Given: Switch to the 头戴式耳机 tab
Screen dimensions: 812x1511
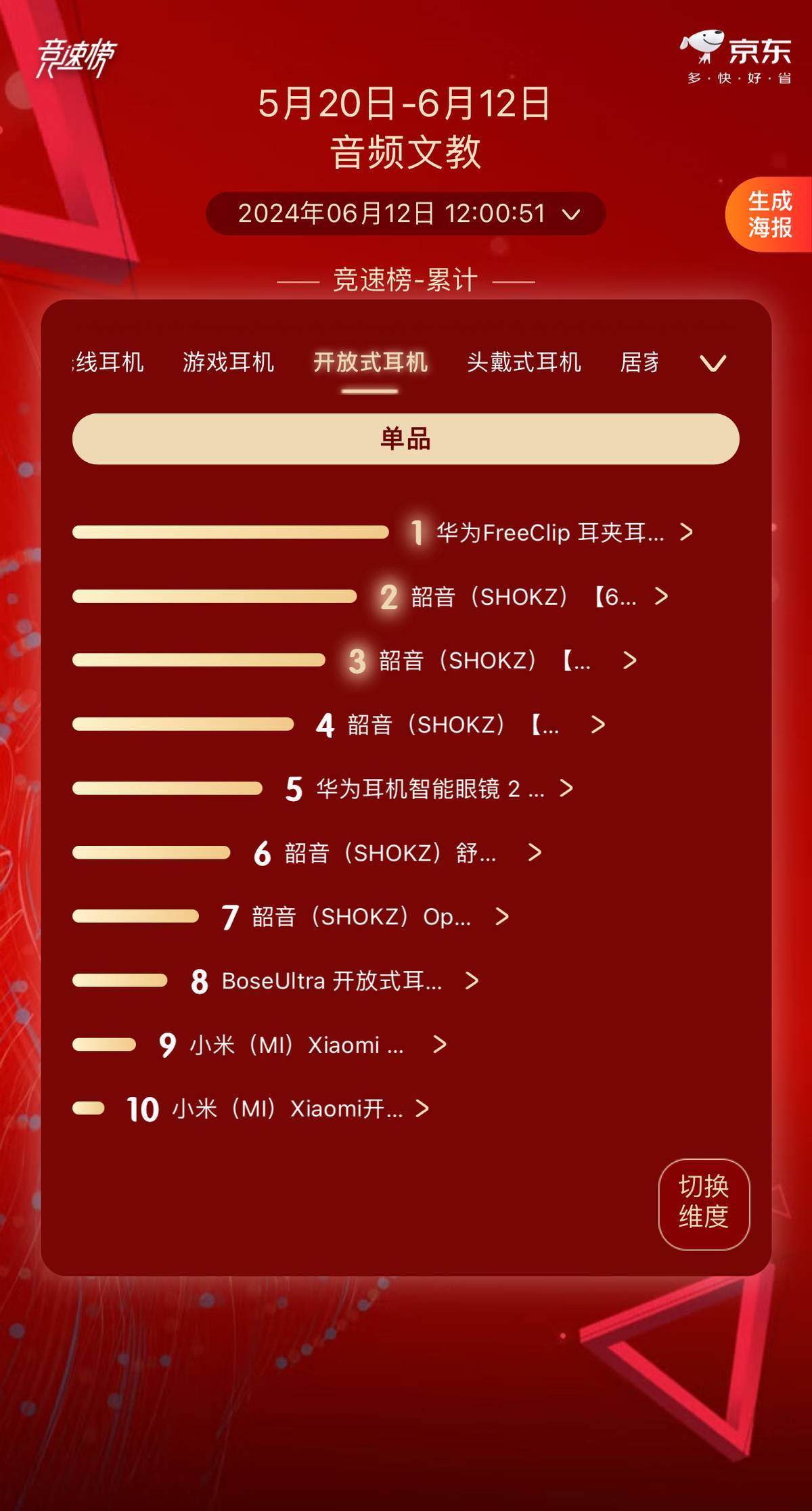Looking at the screenshot, I should (524, 363).
